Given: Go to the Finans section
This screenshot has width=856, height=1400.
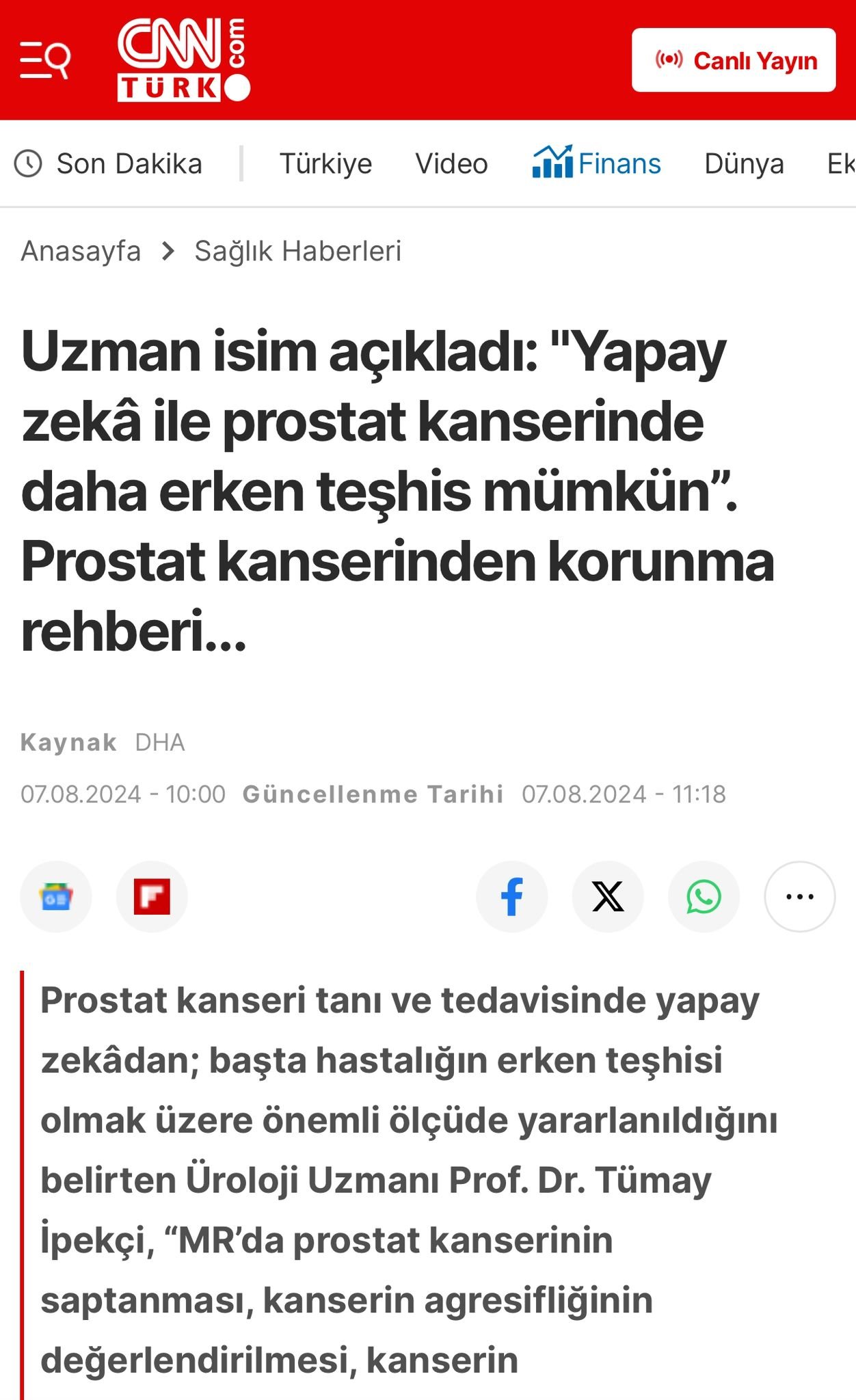Looking at the screenshot, I should point(597,164).
